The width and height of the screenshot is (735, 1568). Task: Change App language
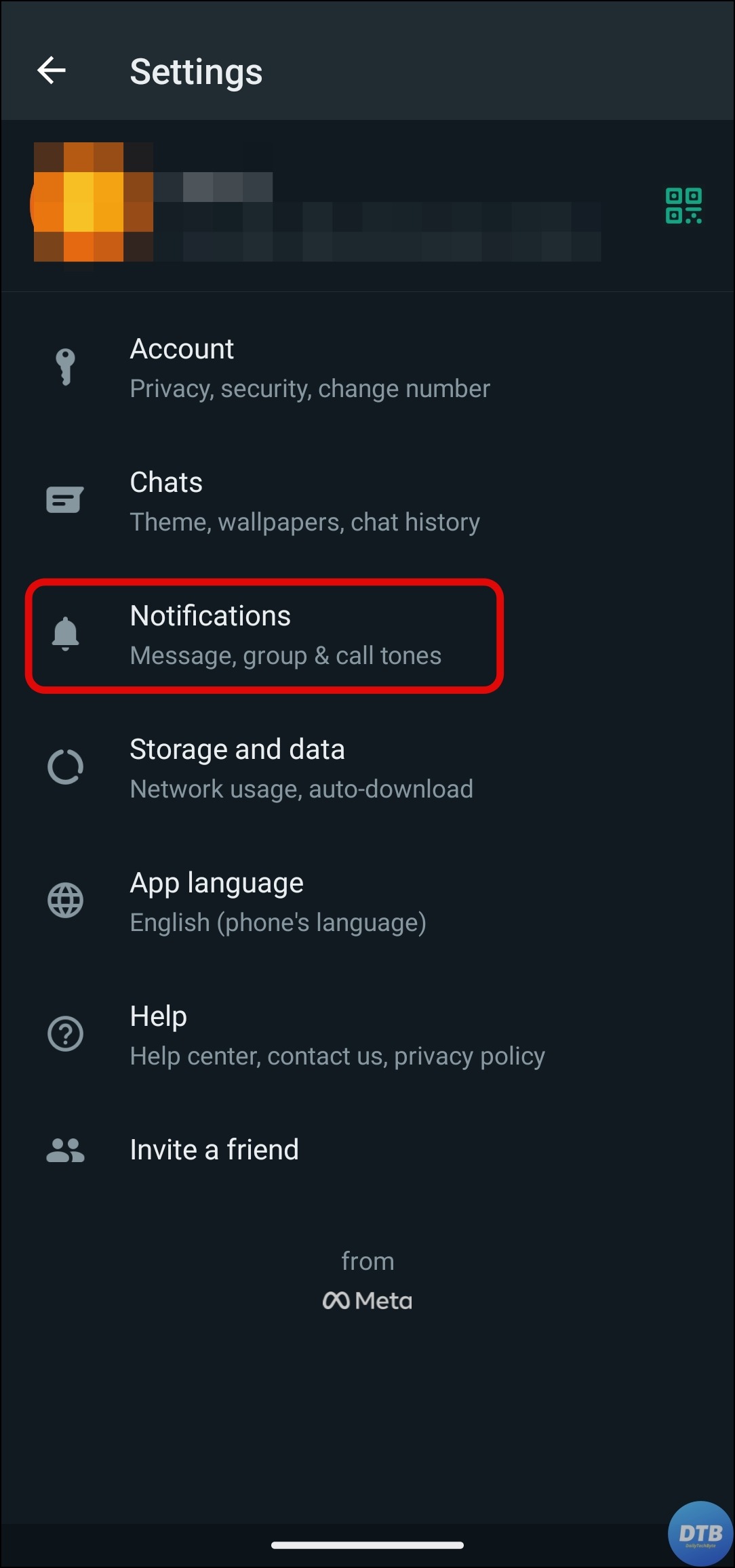tap(278, 902)
